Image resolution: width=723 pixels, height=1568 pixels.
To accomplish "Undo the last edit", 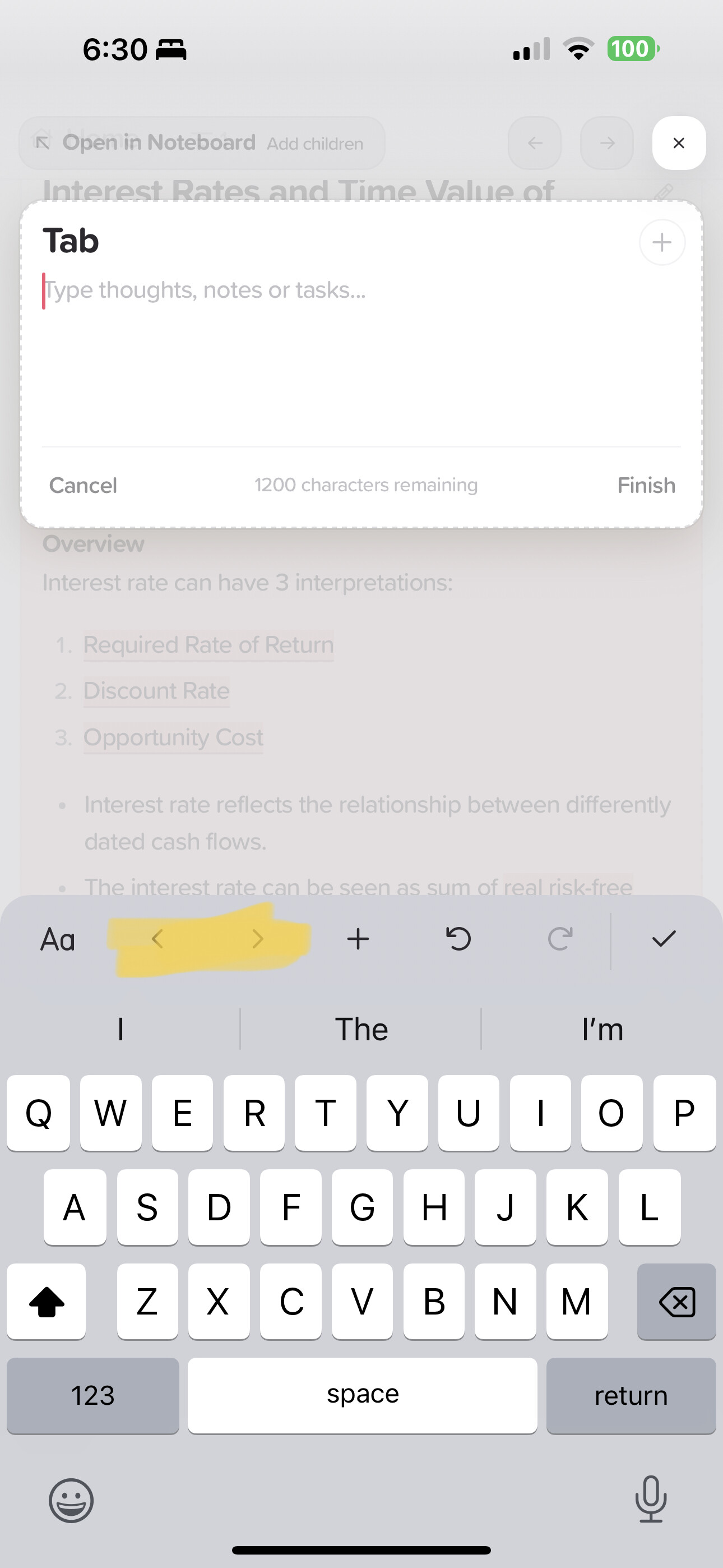I will pyautogui.click(x=458, y=939).
